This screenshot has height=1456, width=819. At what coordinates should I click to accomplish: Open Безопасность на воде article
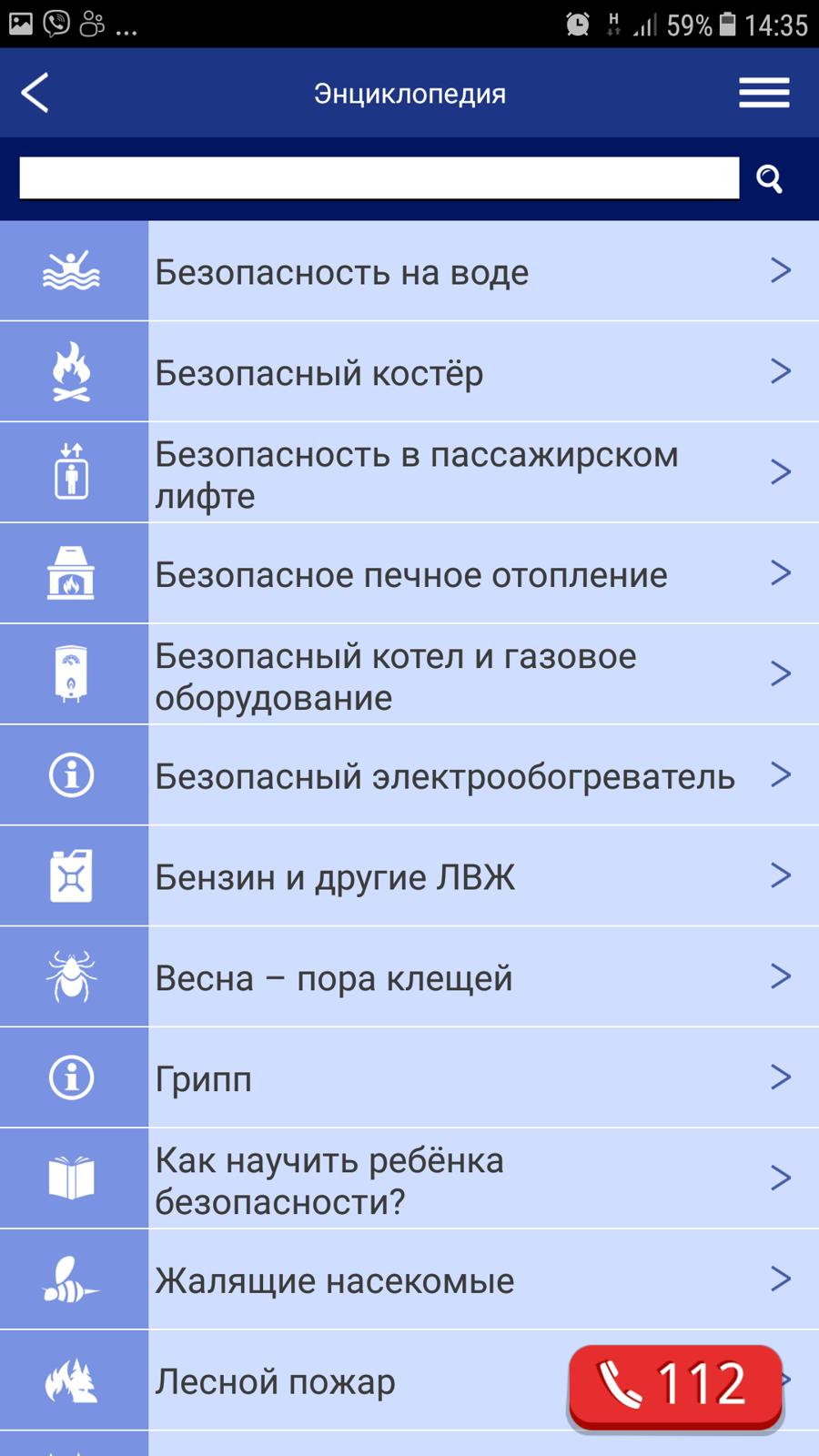pyautogui.click(x=409, y=271)
